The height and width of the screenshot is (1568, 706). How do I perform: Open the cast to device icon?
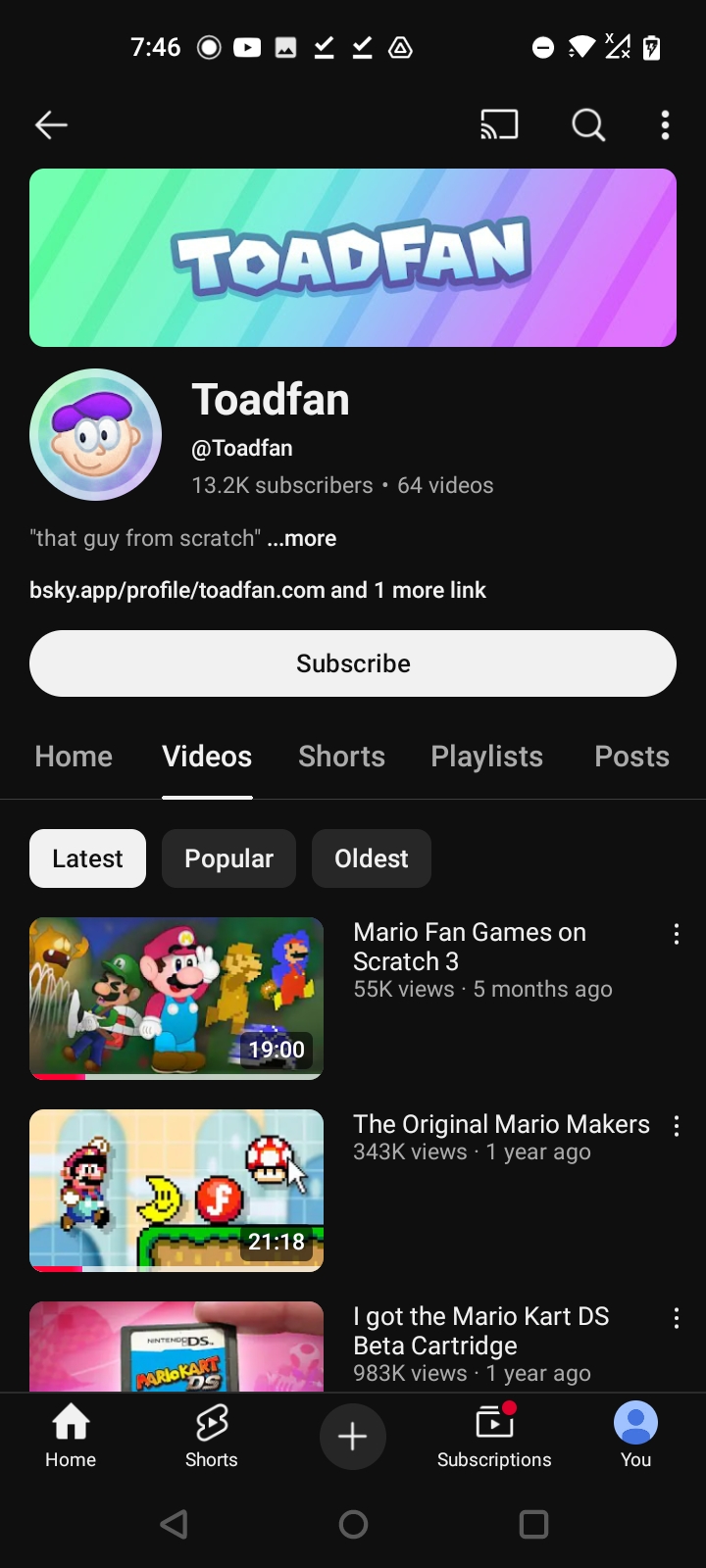499,124
